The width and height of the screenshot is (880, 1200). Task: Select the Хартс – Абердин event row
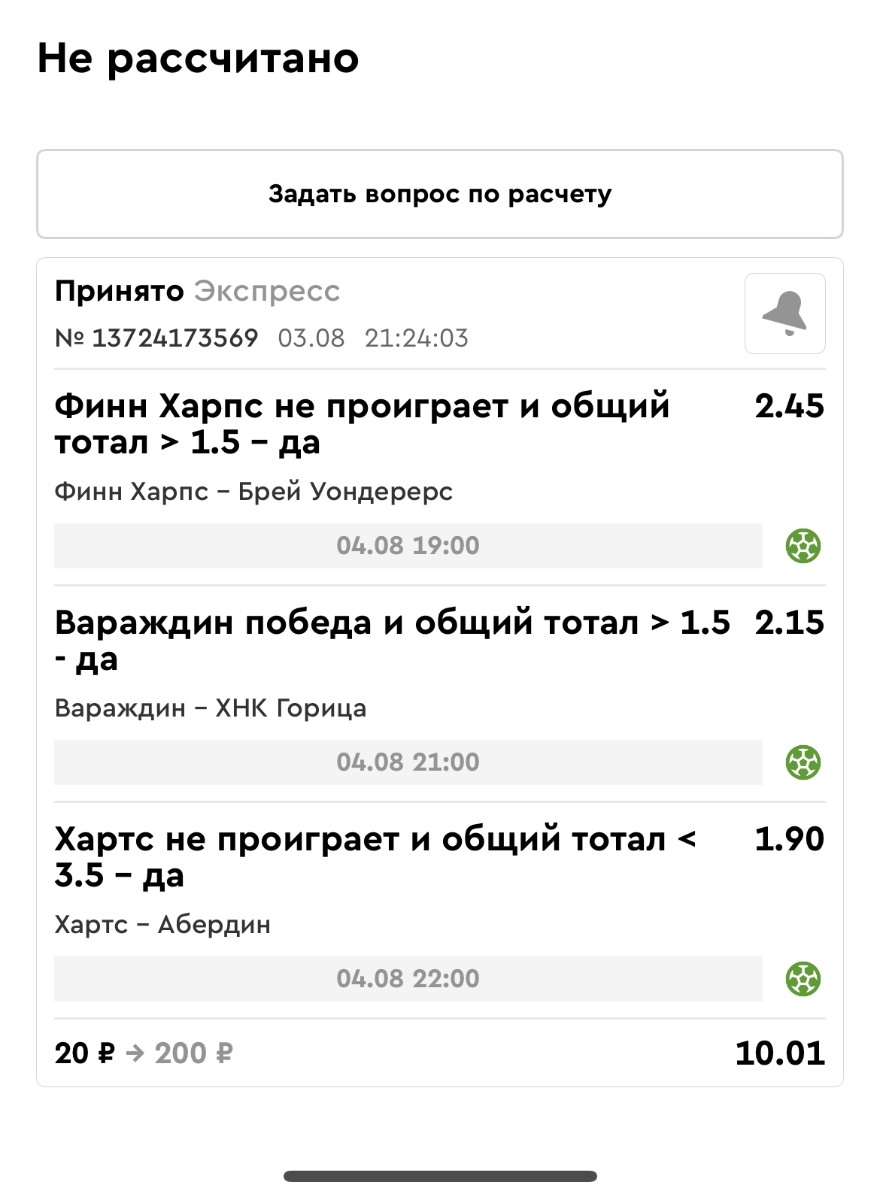[163, 925]
